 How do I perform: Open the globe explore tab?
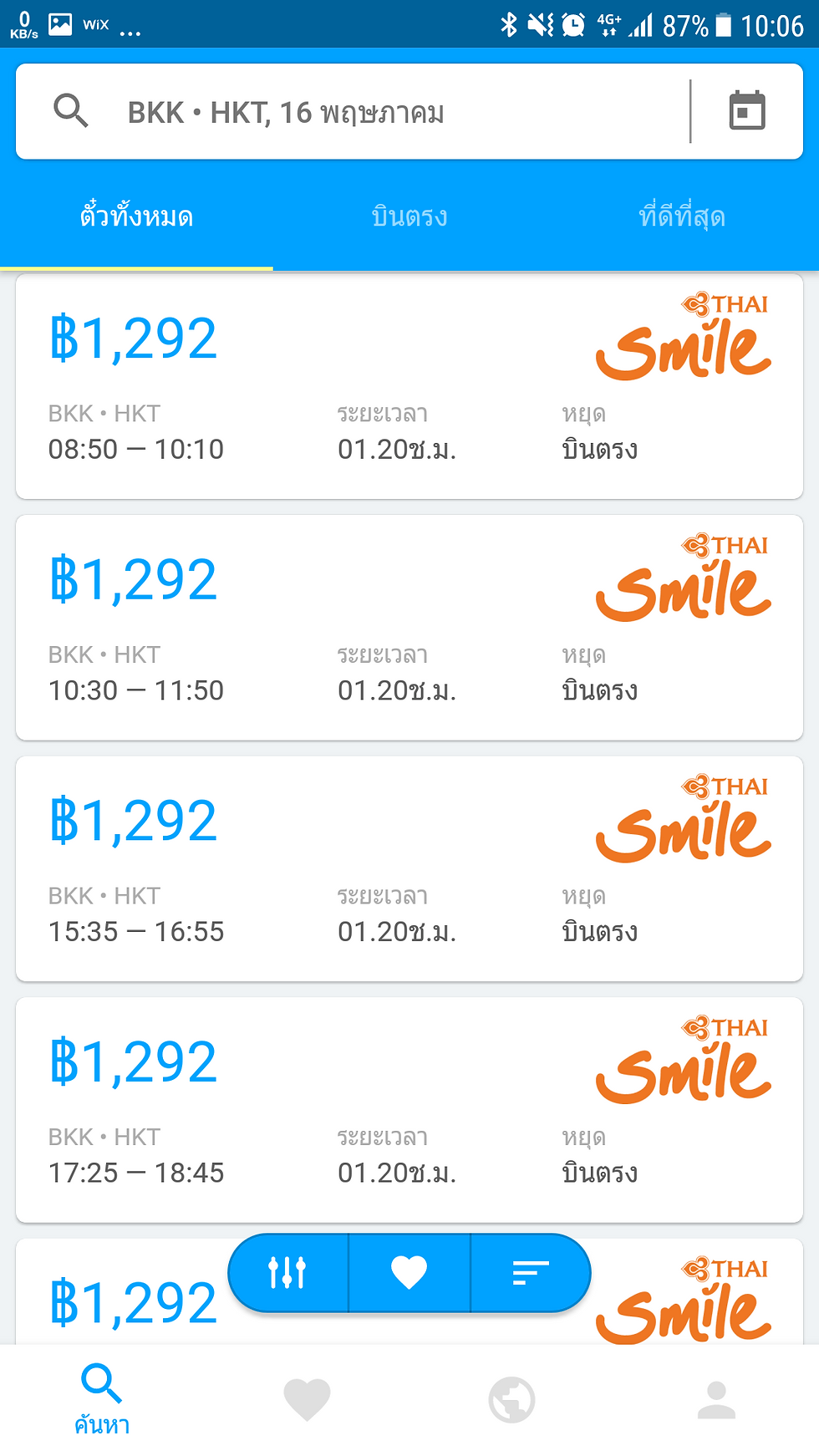coord(511,1399)
